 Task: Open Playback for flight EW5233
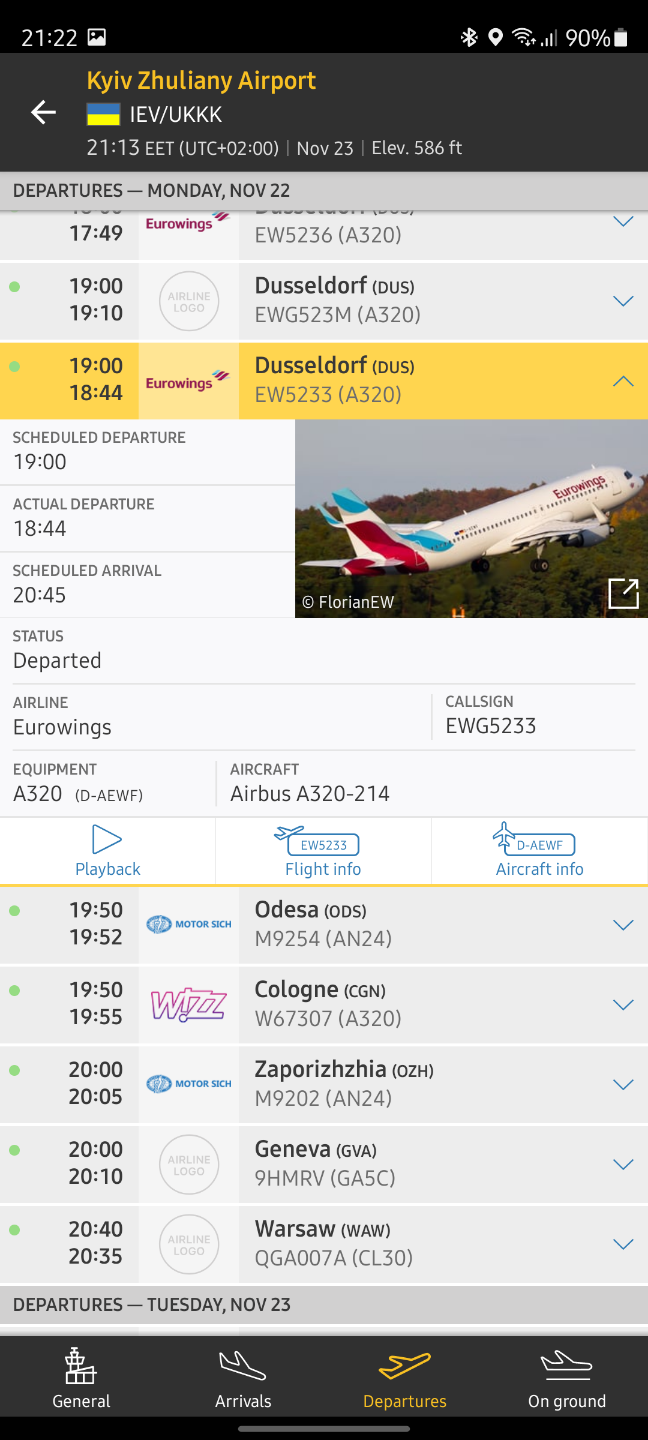107,851
